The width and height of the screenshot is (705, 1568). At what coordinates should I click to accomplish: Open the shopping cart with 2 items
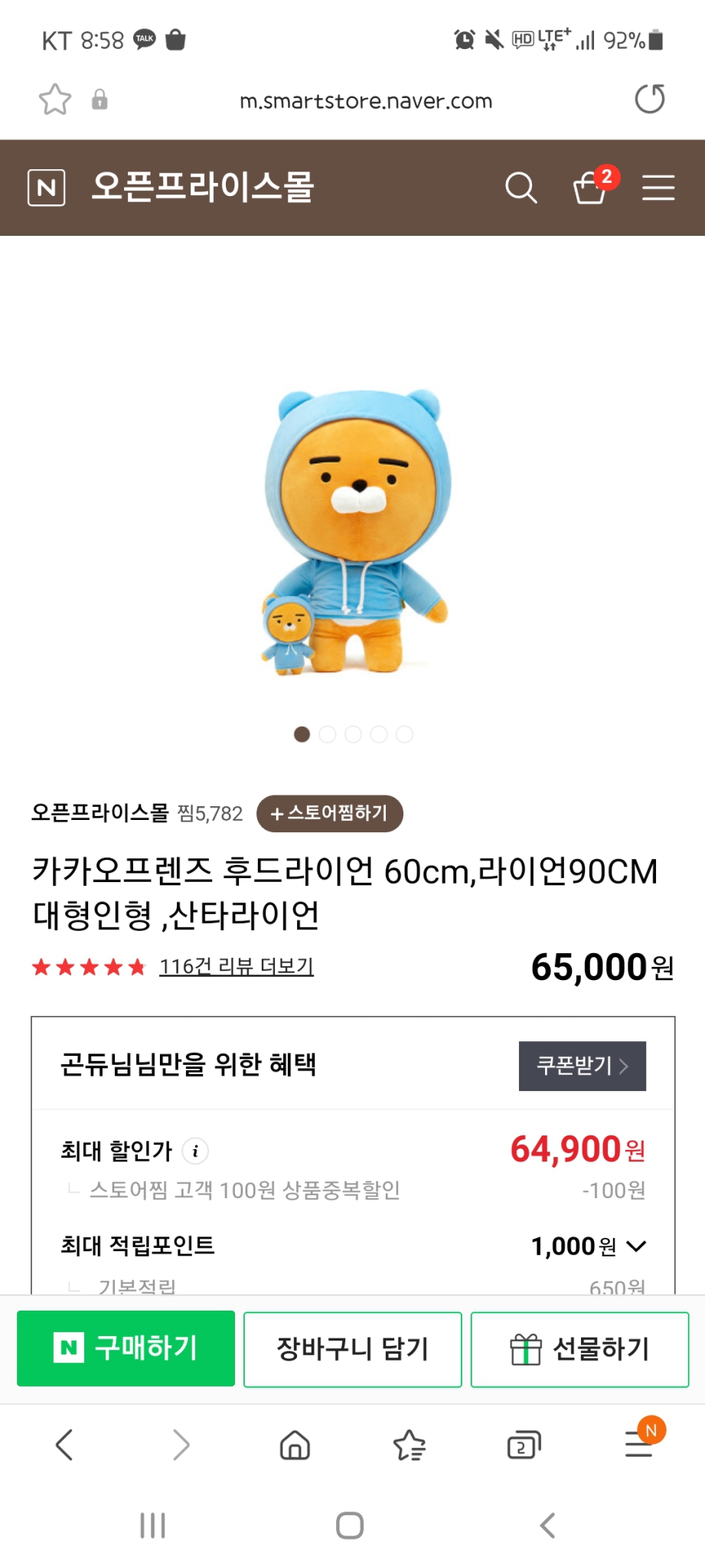[589, 190]
